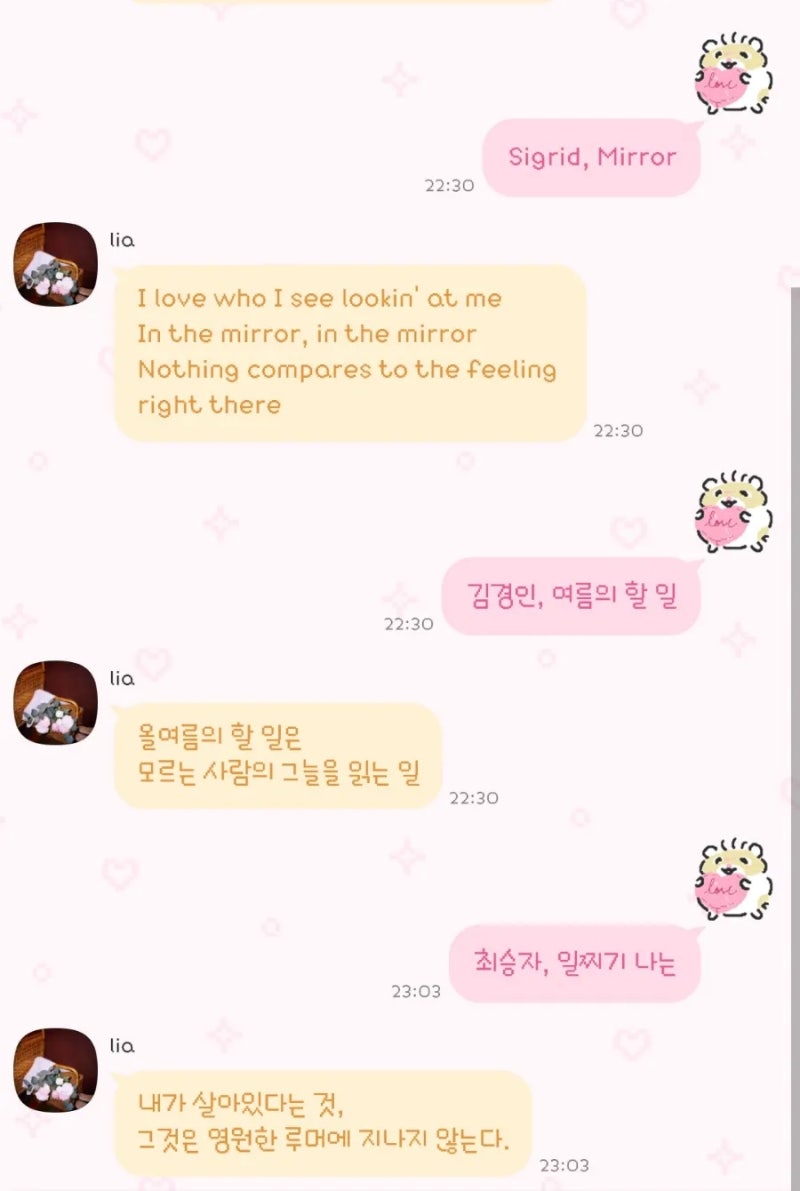800x1191 pixels.
Task: Select the username label 'lia' at top
Action: tap(122, 238)
